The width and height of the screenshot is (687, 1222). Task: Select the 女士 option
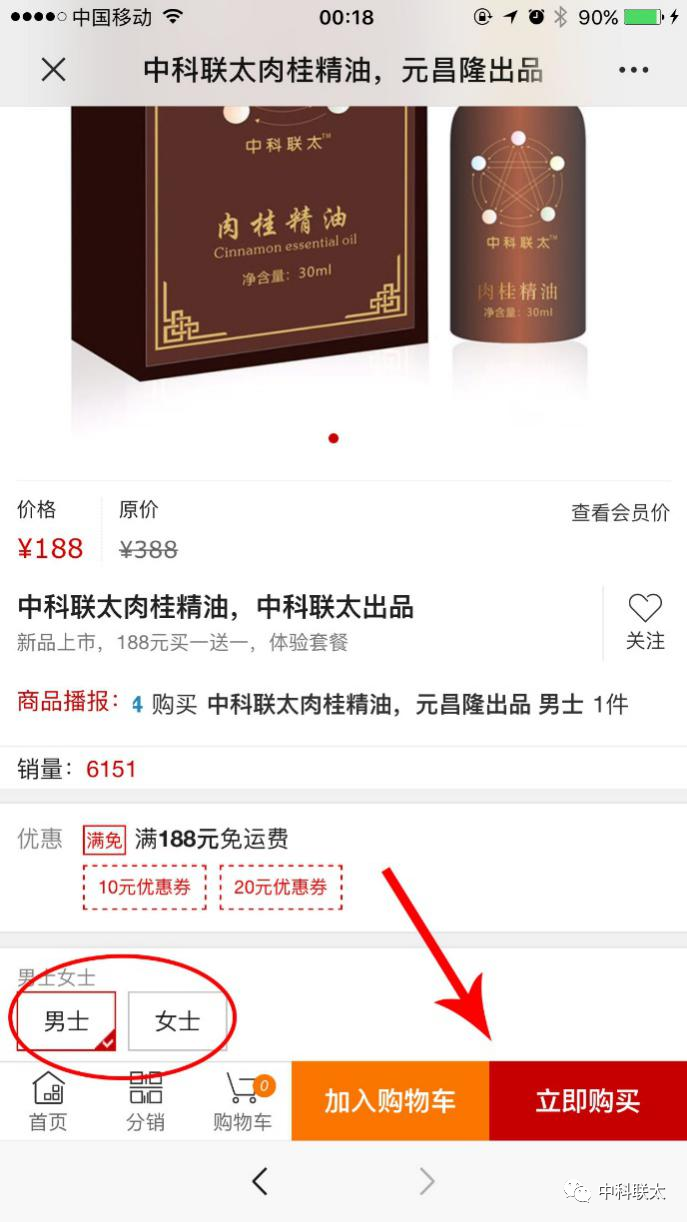[x=177, y=1021]
